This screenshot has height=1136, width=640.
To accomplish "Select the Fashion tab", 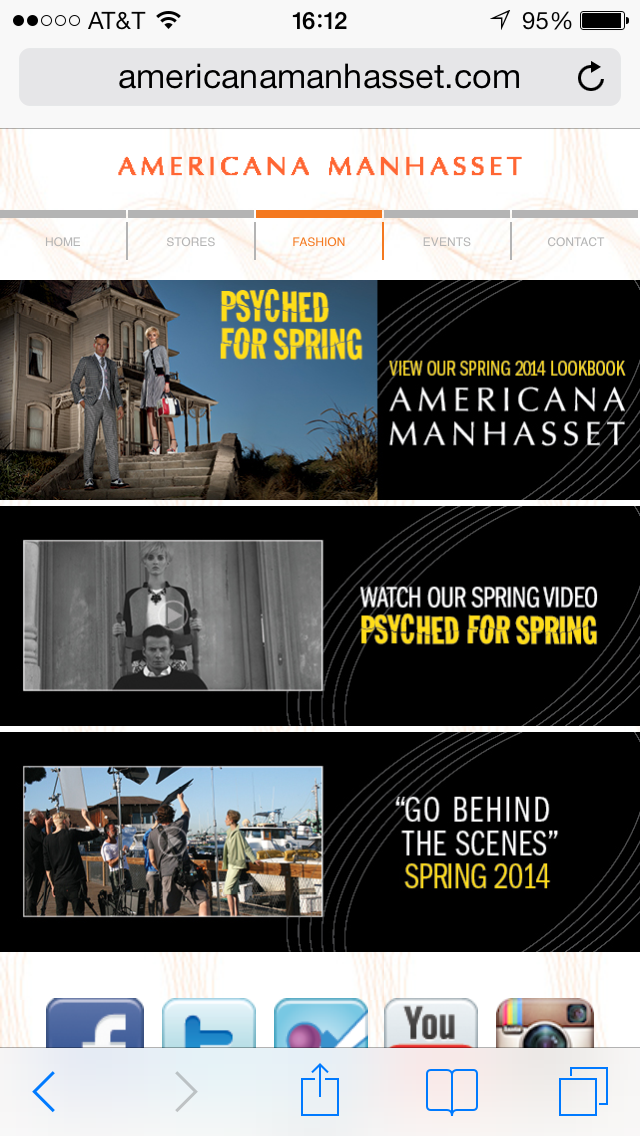I will point(319,241).
